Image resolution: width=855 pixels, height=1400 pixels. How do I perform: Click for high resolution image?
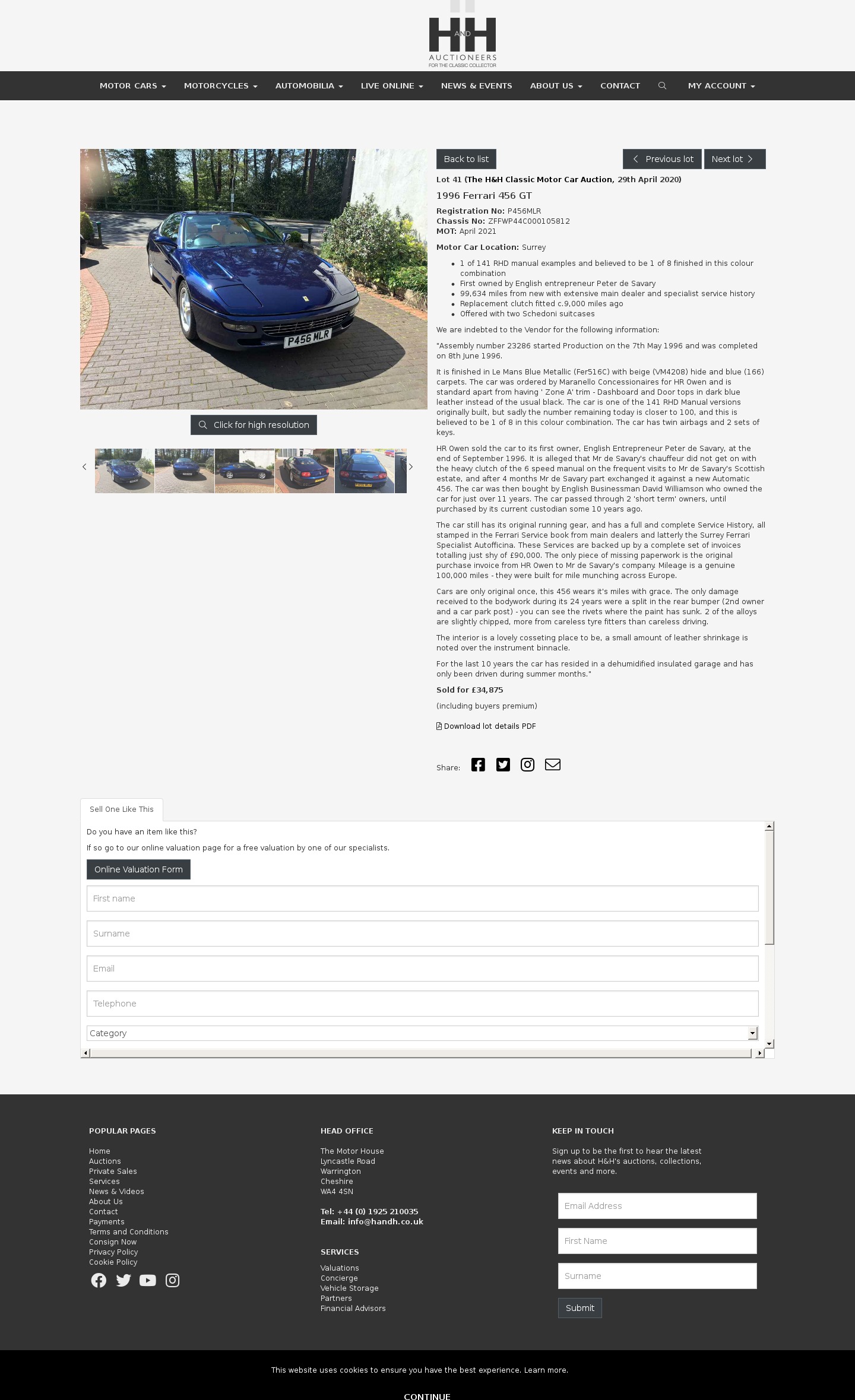[254, 425]
